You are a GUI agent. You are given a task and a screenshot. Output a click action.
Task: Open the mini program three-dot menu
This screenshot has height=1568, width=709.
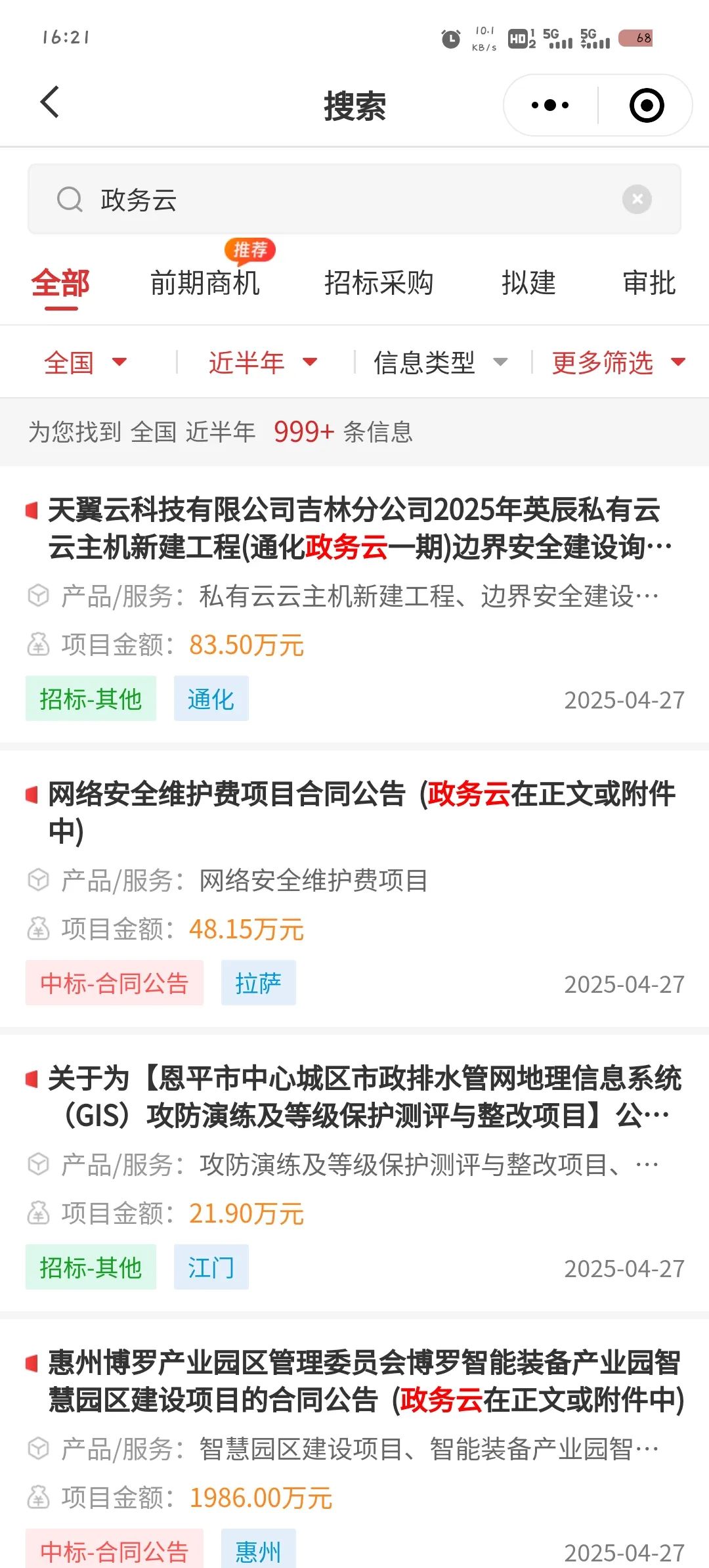point(550,105)
